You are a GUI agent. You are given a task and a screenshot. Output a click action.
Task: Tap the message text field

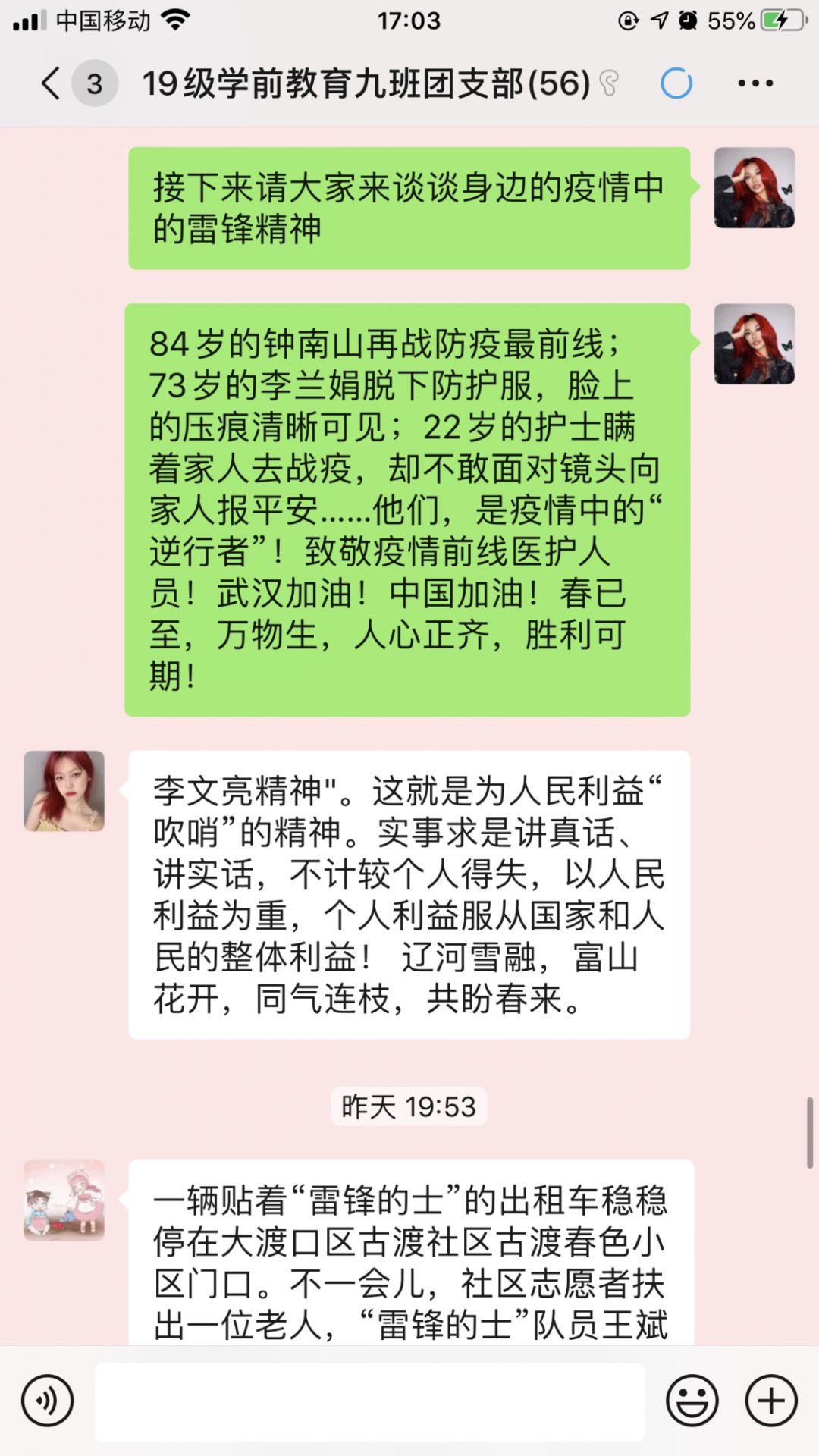(x=370, y=1401)
